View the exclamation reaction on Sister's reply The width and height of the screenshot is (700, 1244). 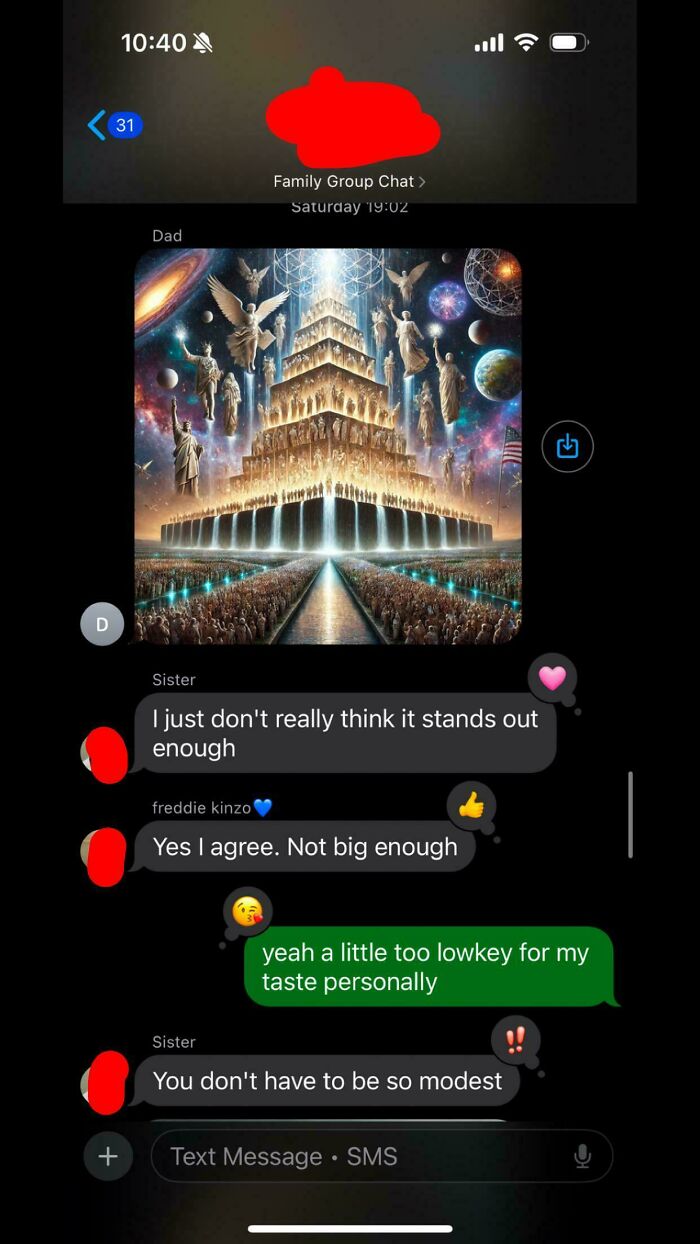click(515, 1040)
